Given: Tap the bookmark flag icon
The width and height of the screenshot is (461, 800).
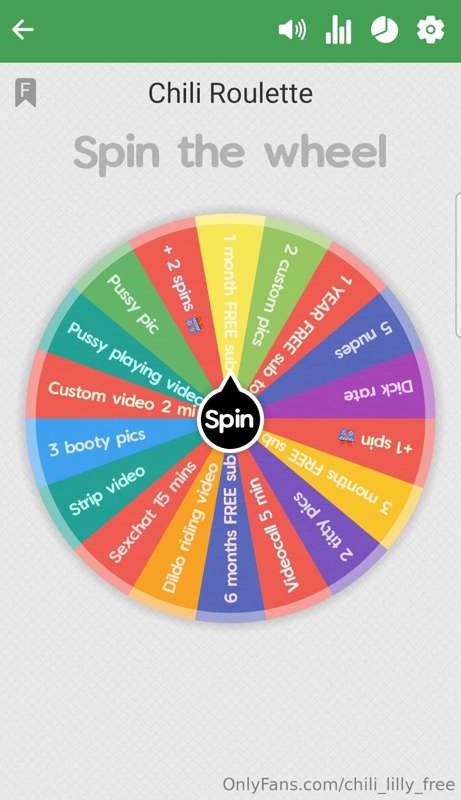Looking at the screenshot, I should (x=25, y=92).
